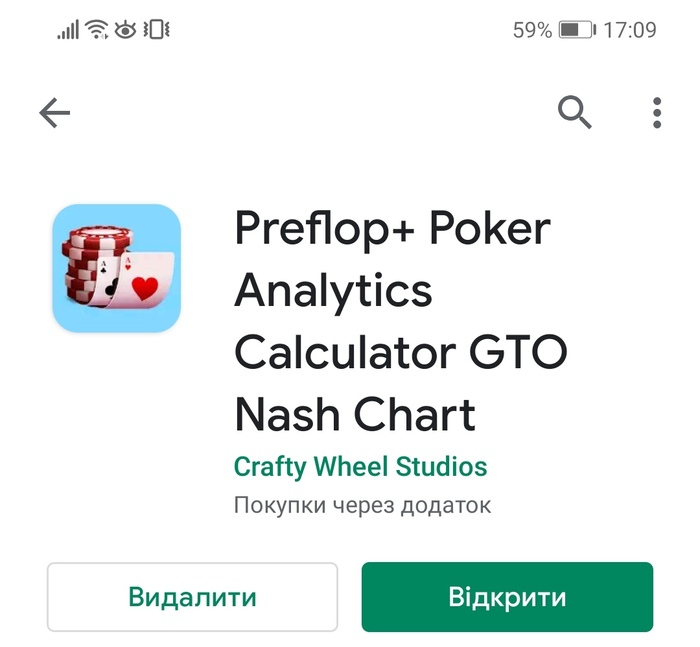Go back using the arrow icon
Viewport: 700px width, 647px height.
coord(55,114)
